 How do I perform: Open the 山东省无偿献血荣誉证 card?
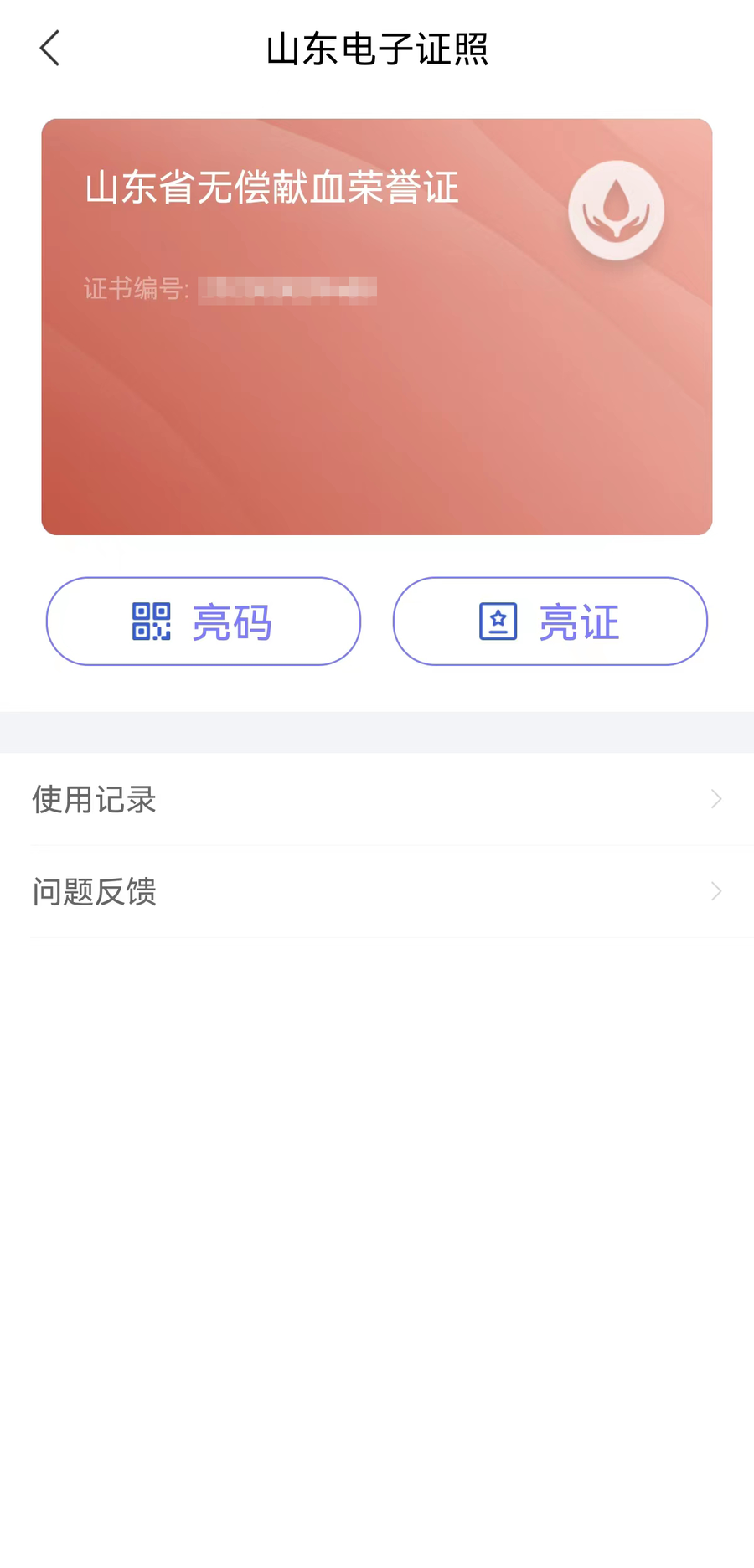pos(377,327)
